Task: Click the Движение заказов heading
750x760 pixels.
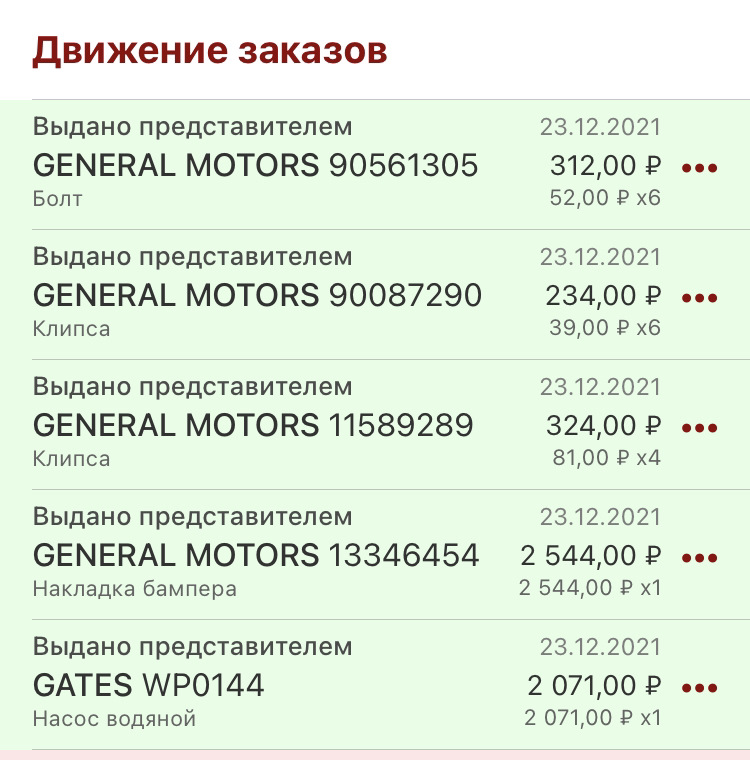Action: (216, 47)
